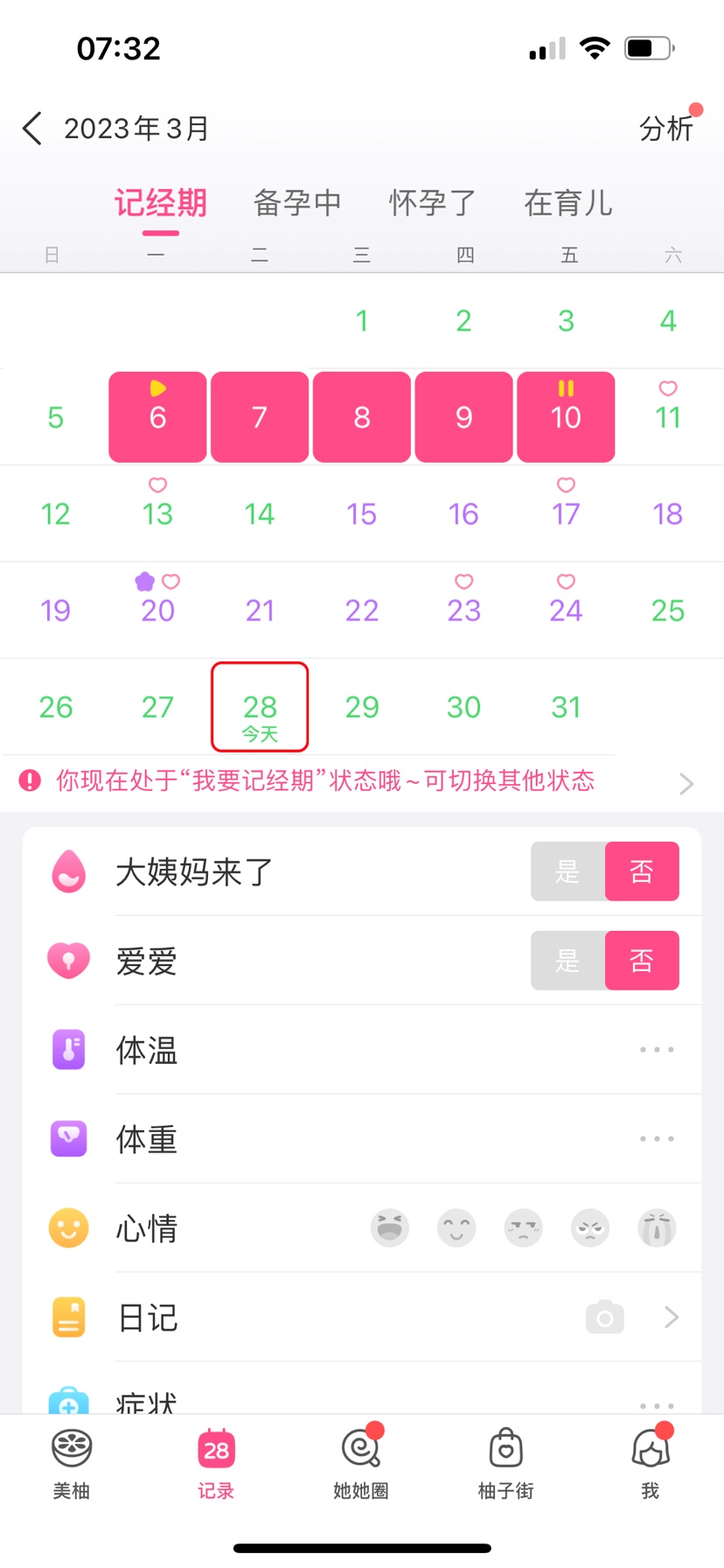The height and width of the screenshot is (1568, 724).
Task: Open the 她她圈 community tab
Action: 360,1461
